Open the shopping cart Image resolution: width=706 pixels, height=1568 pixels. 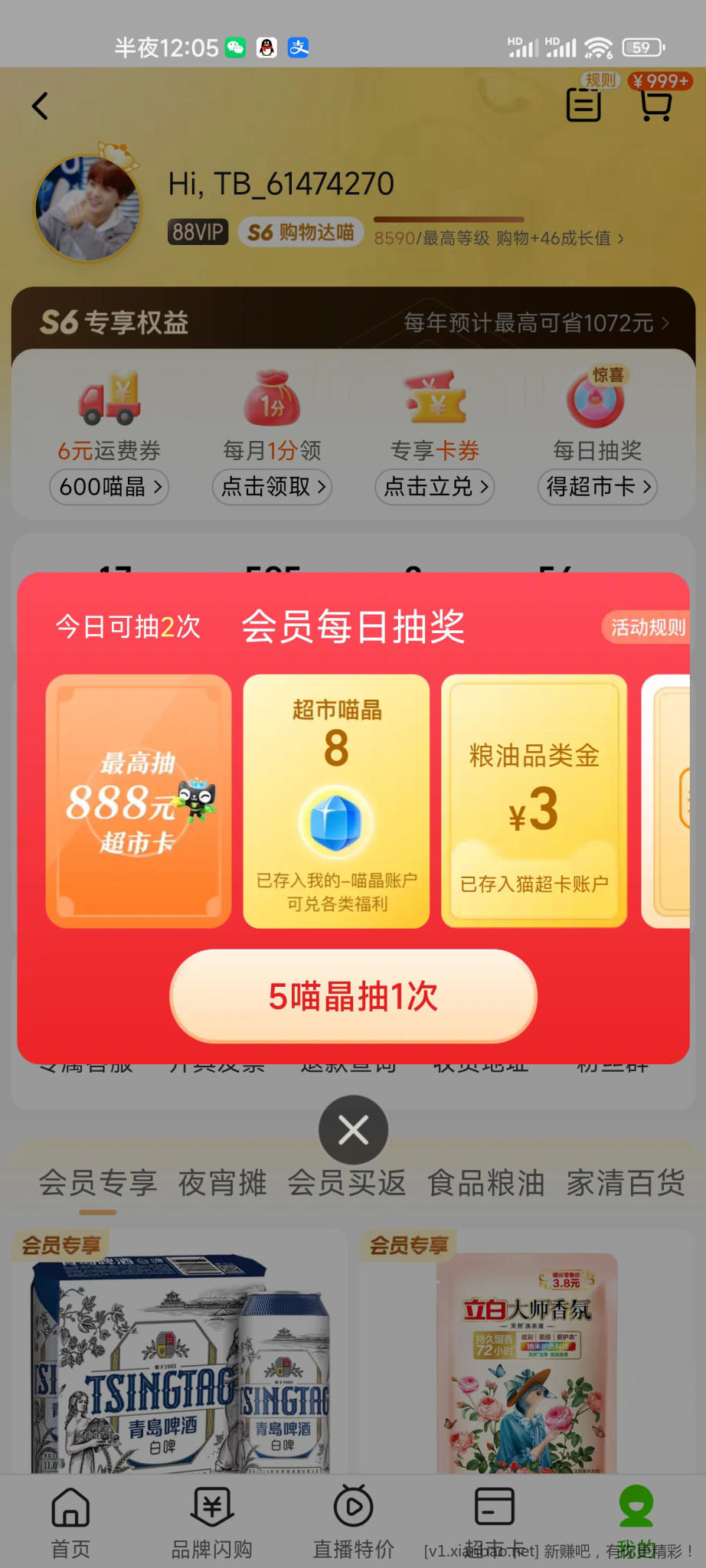pyautogui.click(x=655, y=105)
